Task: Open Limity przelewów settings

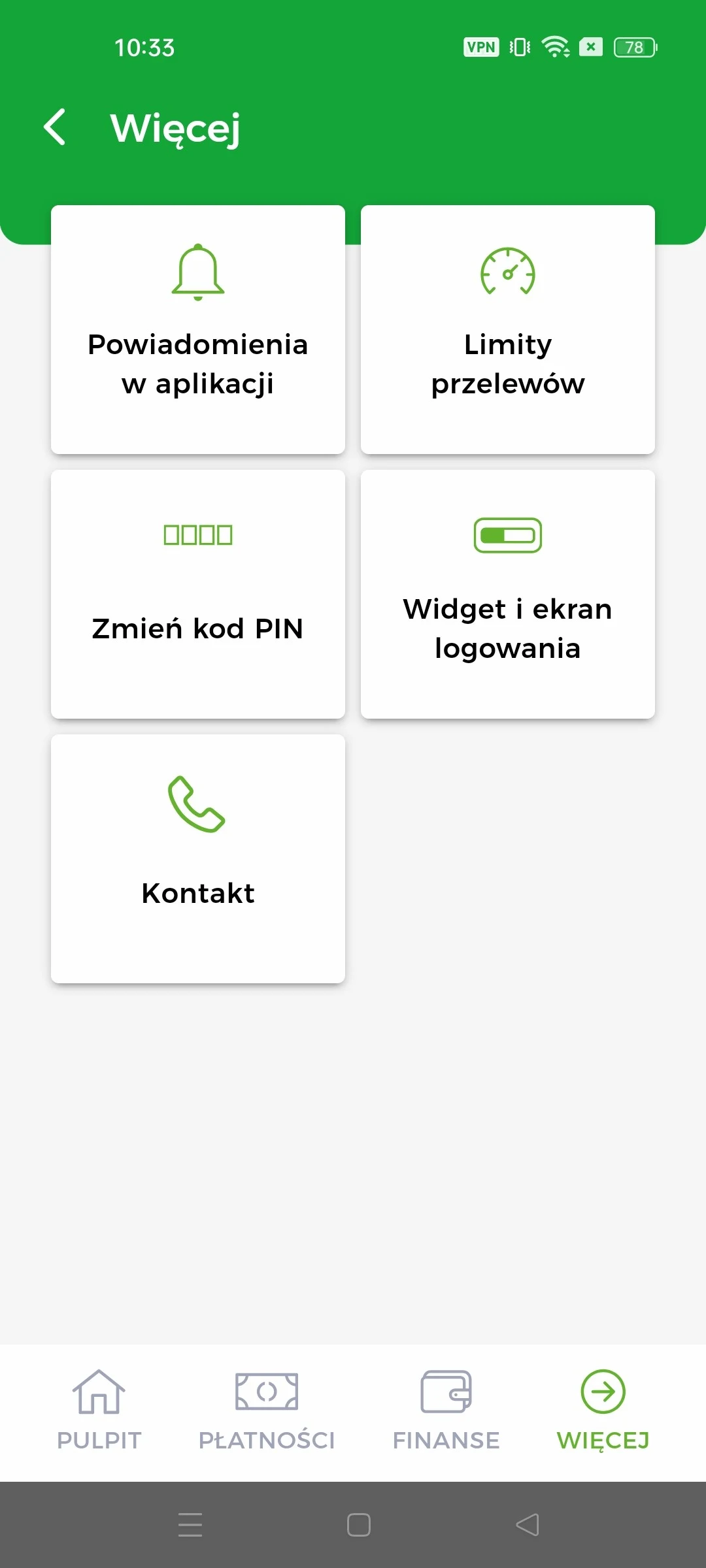Action: pos(508,330)
